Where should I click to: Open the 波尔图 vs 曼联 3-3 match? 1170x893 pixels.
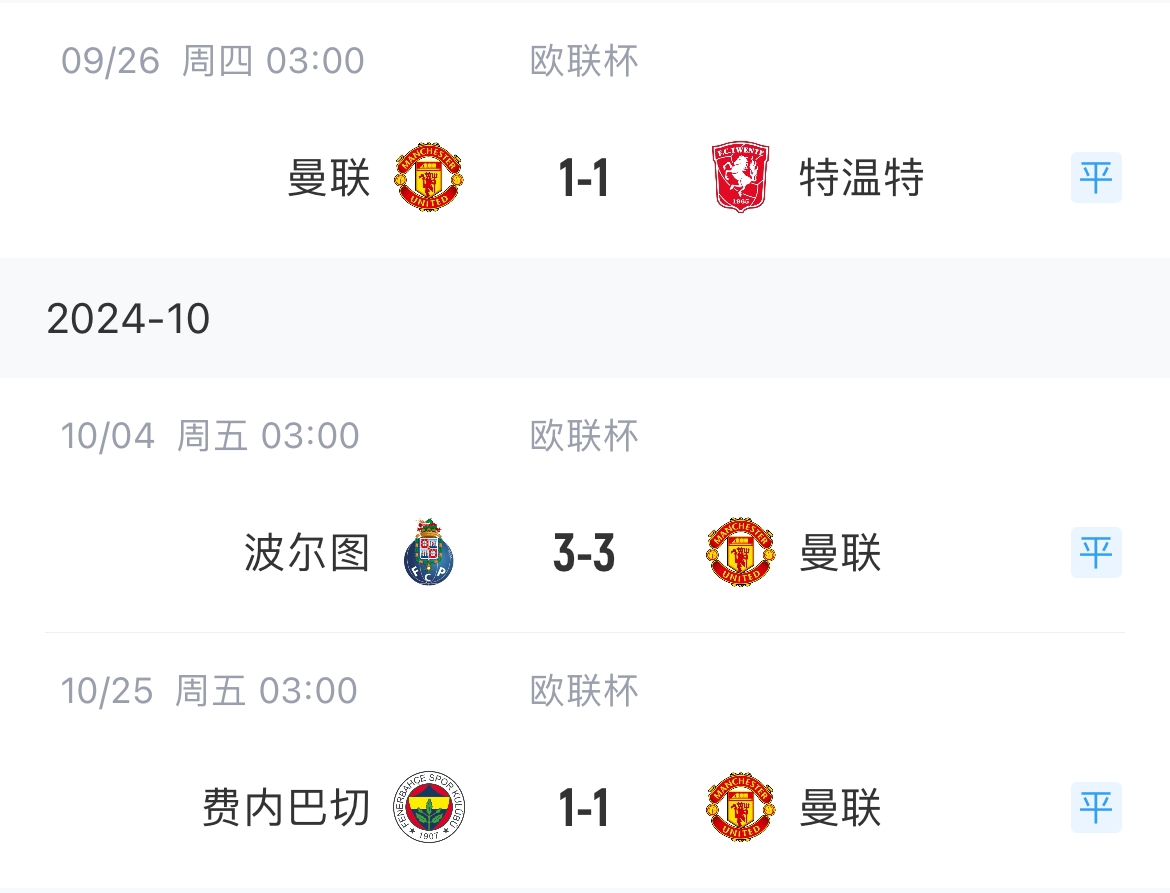tap(584, 554)
